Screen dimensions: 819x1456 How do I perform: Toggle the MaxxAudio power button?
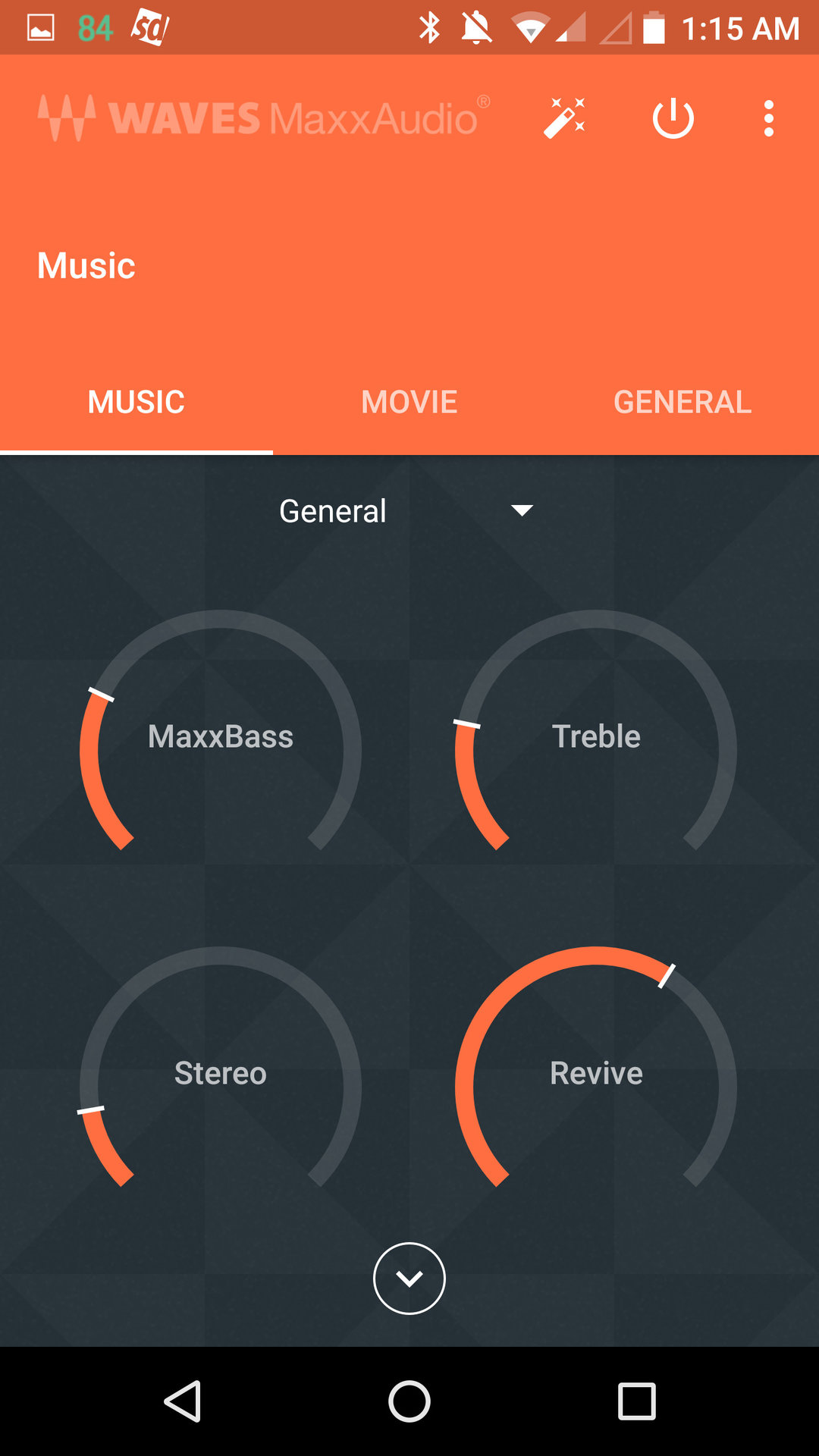coord(673,118)
